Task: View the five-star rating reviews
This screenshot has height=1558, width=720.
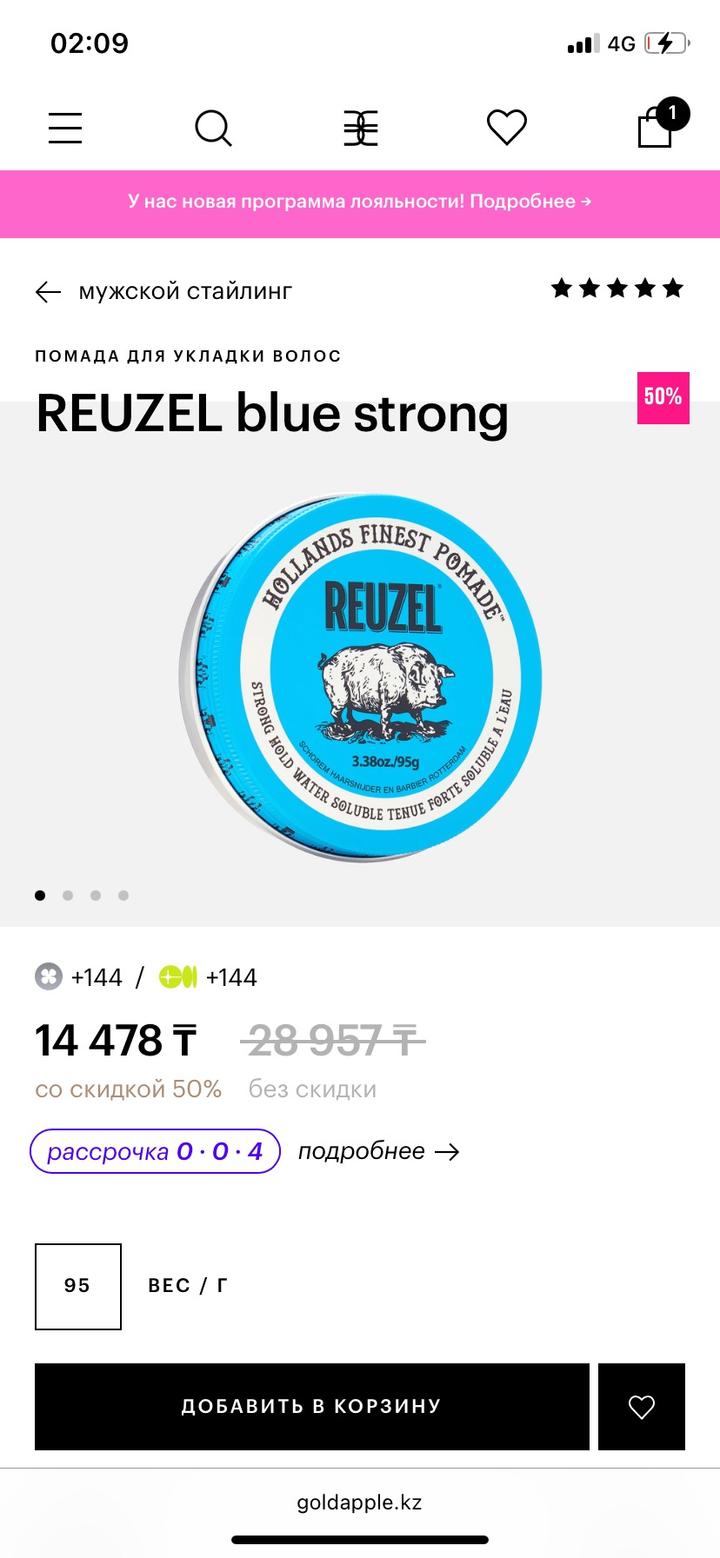Action: coord(617,289)
